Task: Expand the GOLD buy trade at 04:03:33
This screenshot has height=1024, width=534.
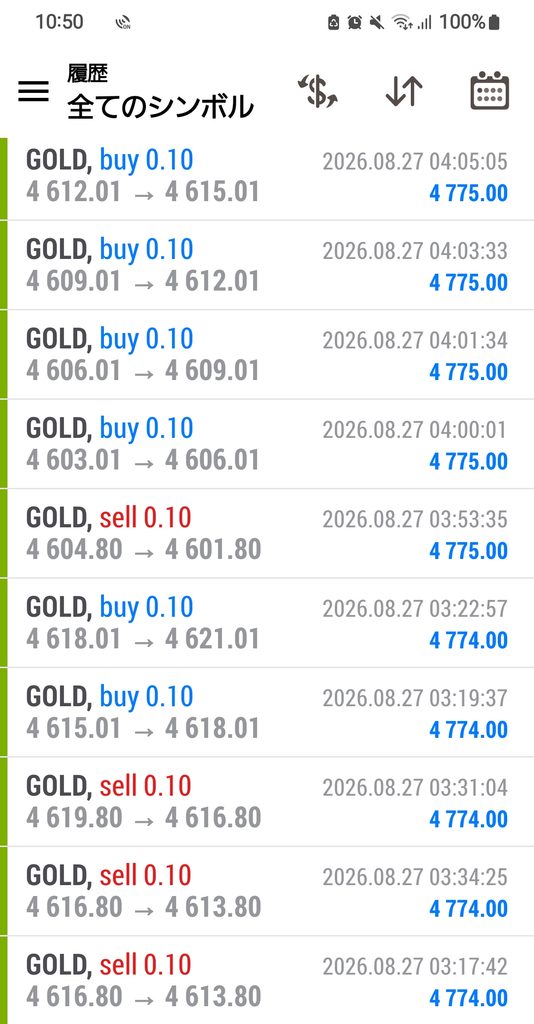Action: pos(267,265)
